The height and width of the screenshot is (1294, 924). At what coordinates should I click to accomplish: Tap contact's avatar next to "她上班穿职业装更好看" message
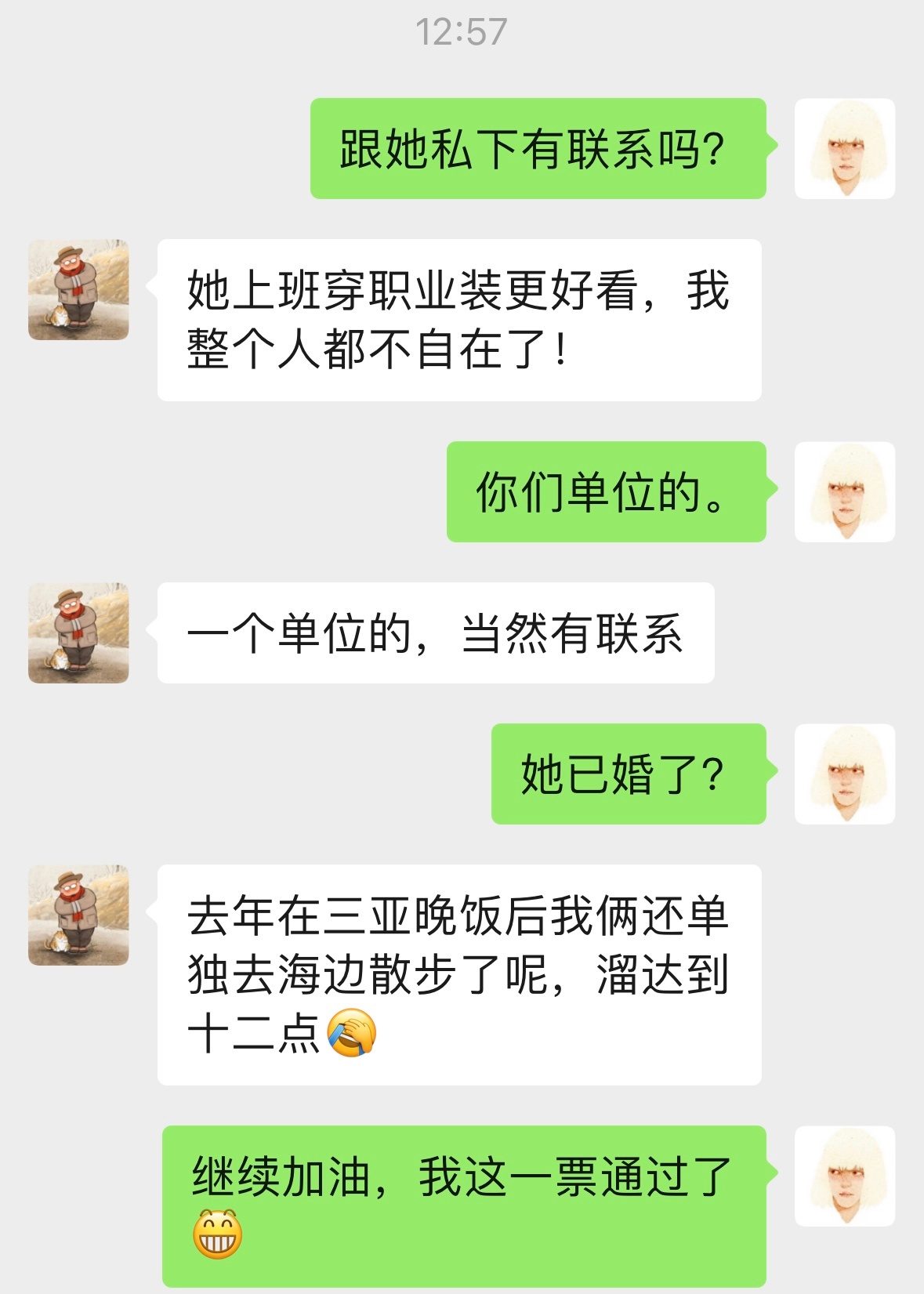click(78, 289)
